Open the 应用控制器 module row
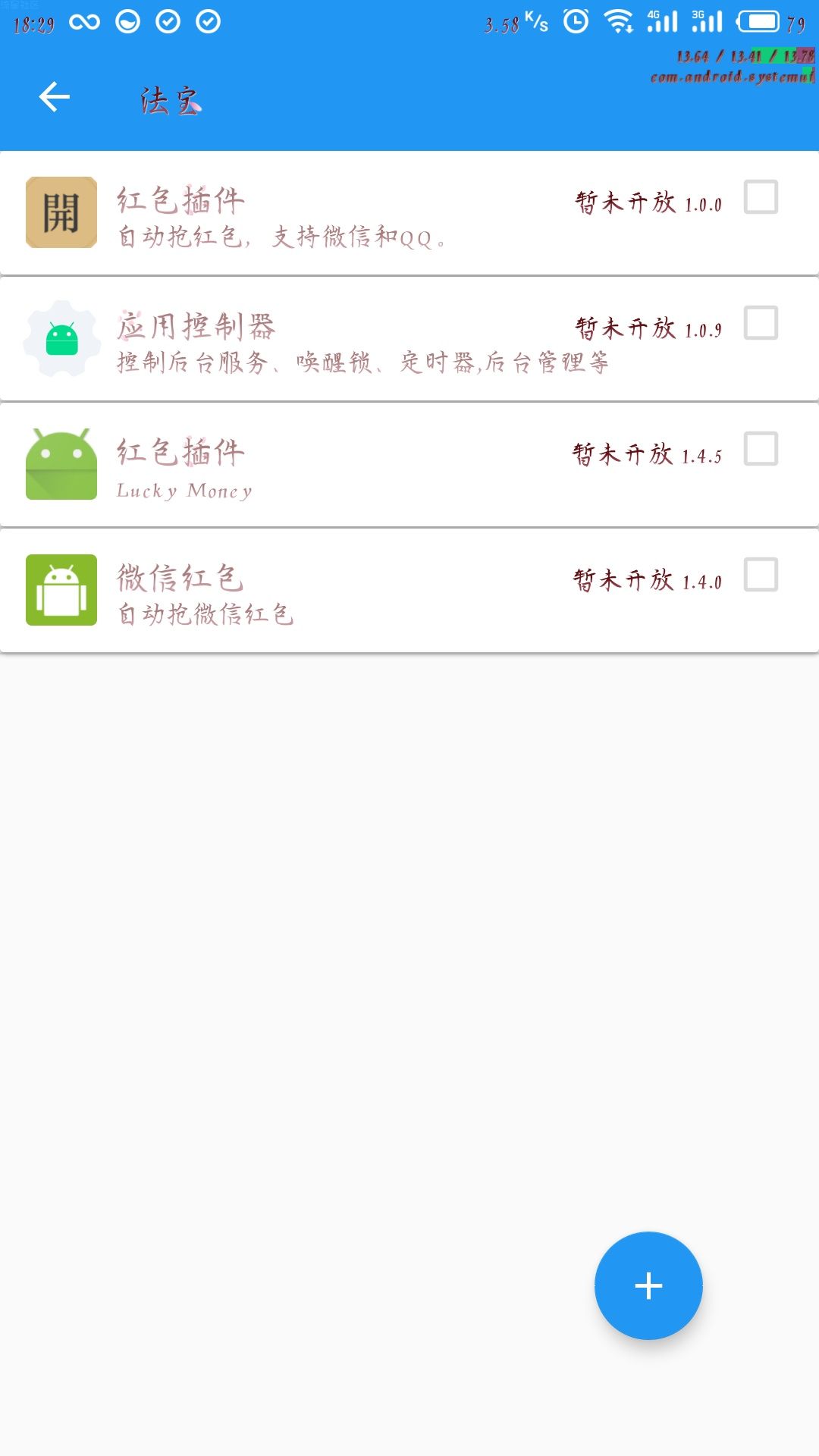 409,339
